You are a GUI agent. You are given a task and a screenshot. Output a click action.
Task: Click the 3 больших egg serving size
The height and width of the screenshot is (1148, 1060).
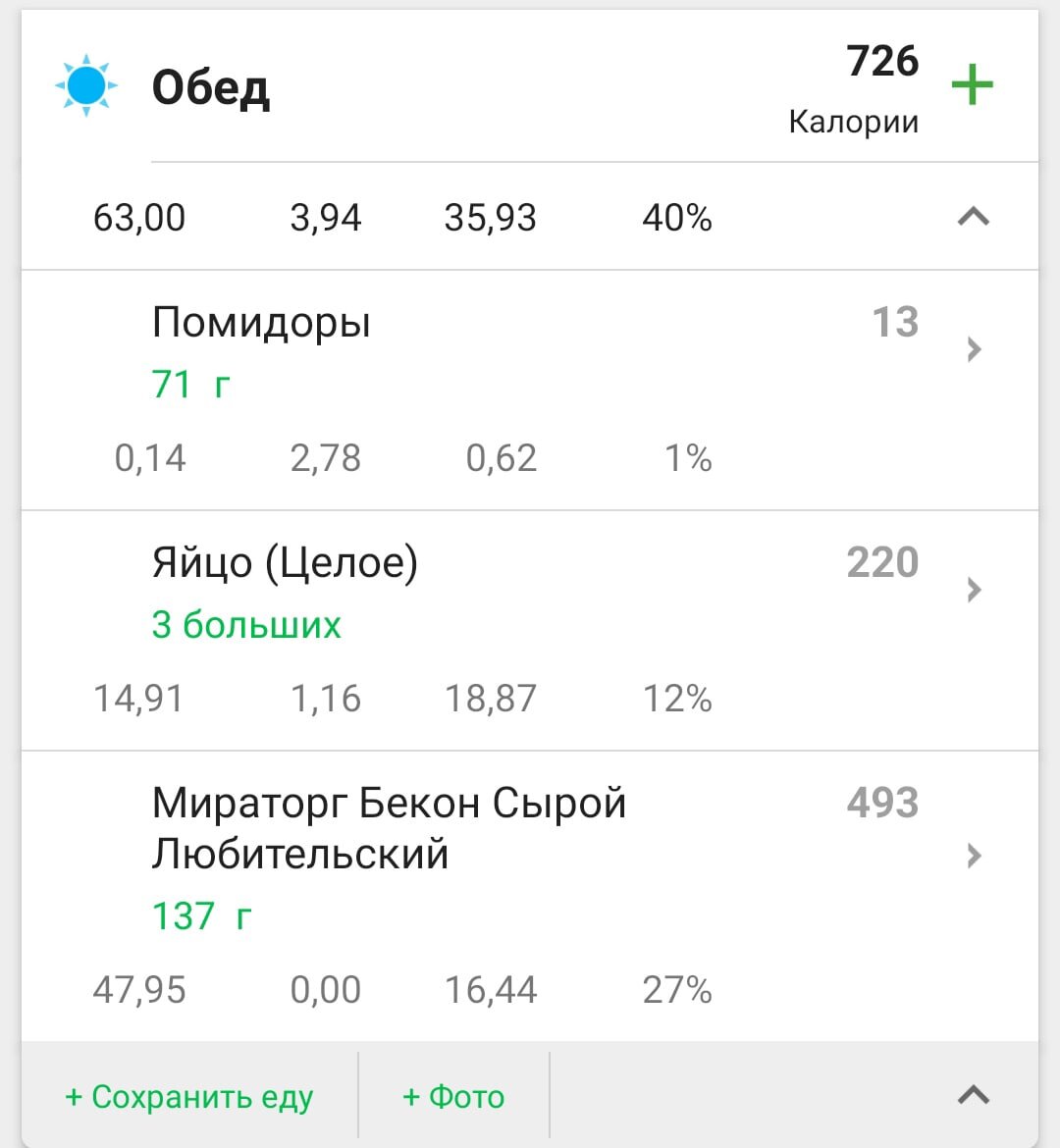click(x=246, y=624)
